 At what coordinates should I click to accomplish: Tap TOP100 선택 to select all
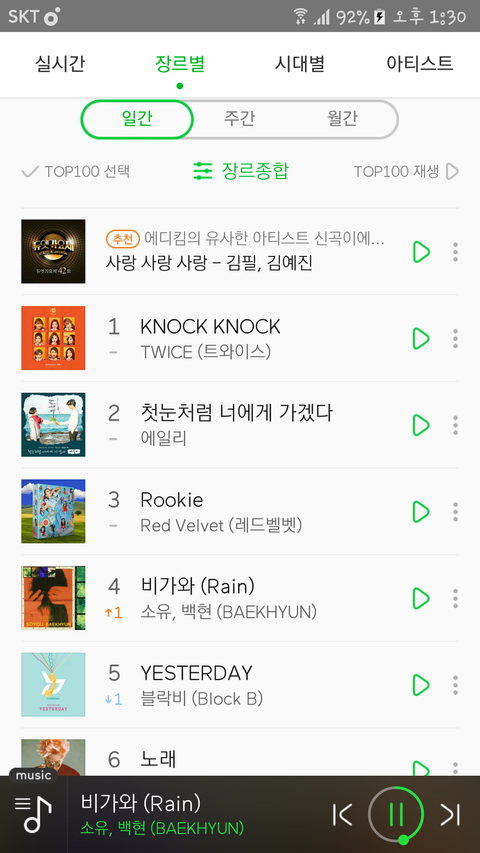(76, 172)
